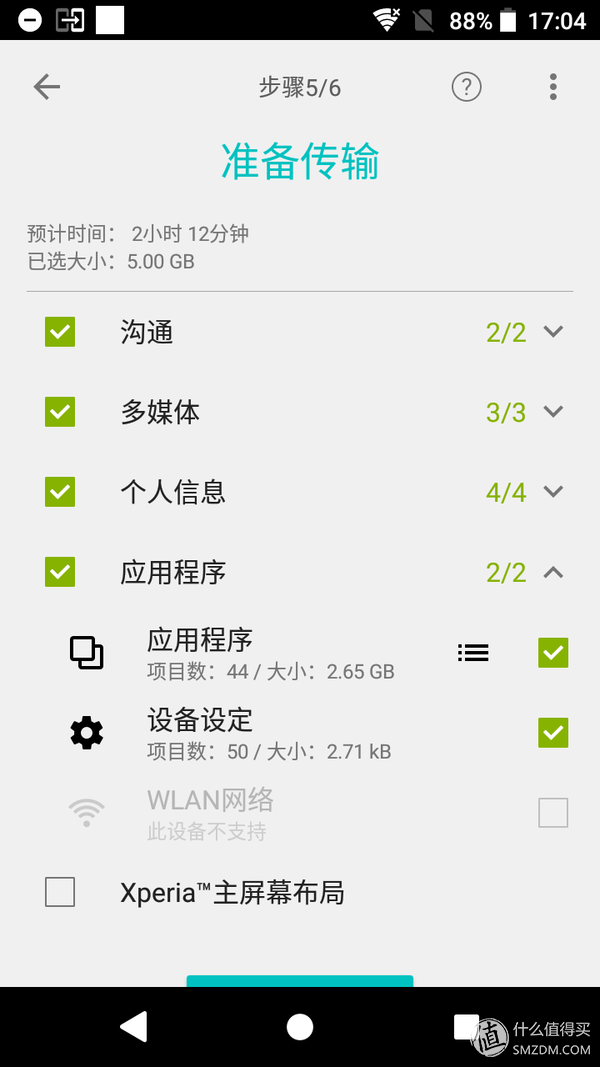Uncheck the 应用程序 category checkbox
This screenshot has width=600, height=1067.
coord(60,571)
